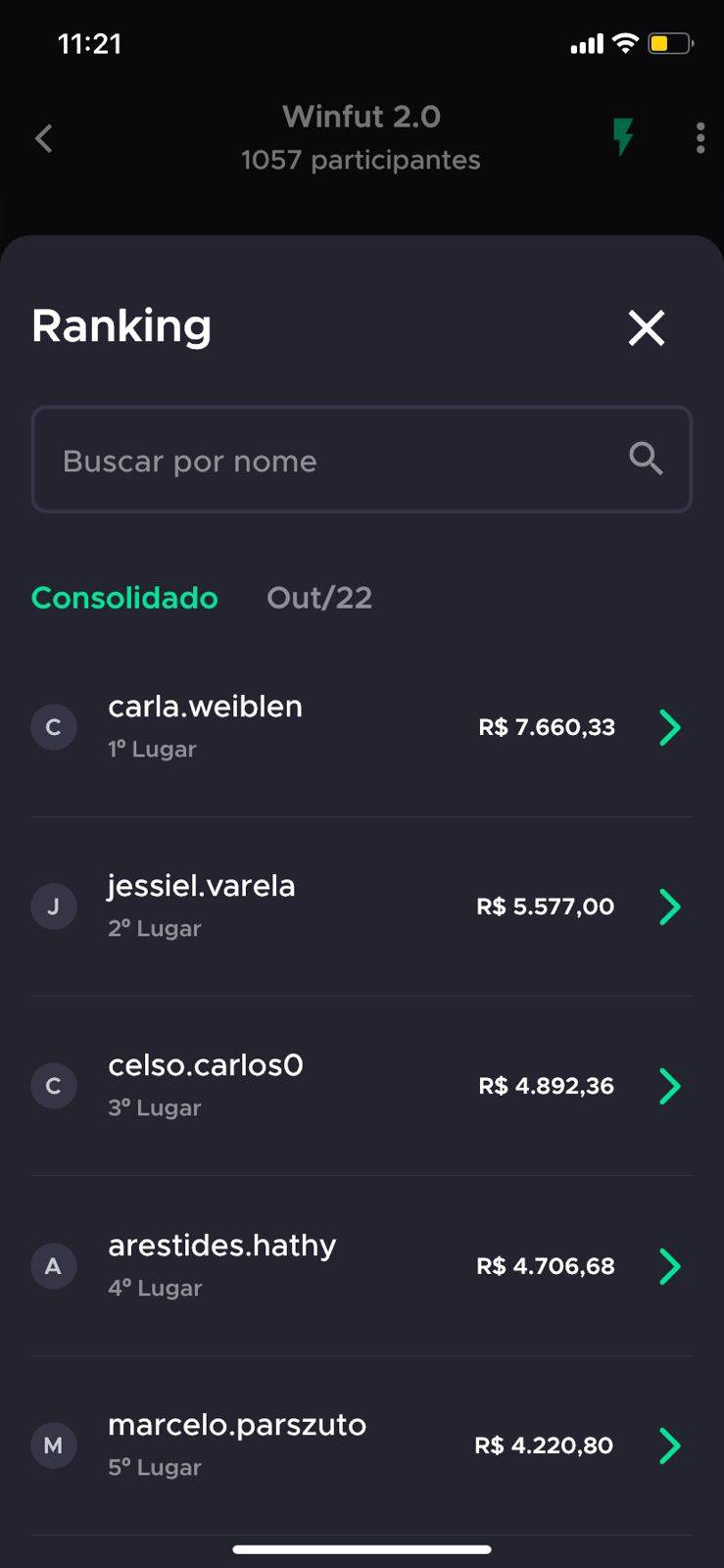This screenshot has height=1568, width=724.
Task: Open details for celso.carlos0 via chevron
Action: coord(670,1086)
